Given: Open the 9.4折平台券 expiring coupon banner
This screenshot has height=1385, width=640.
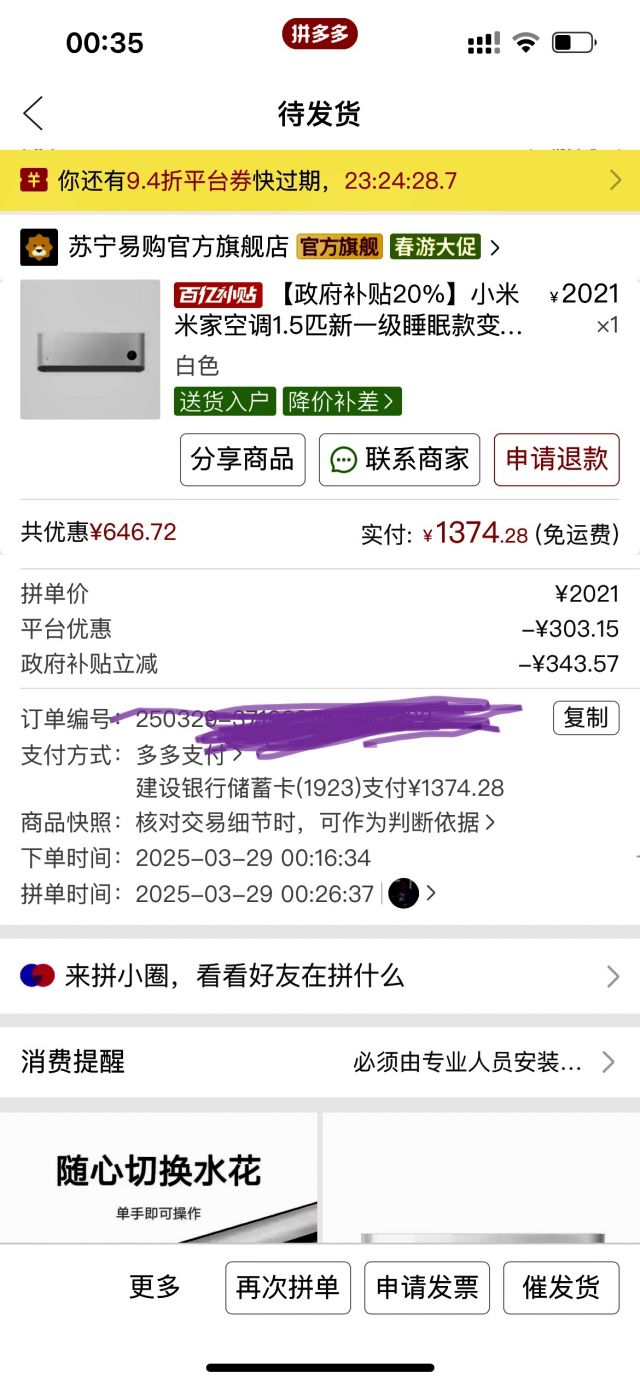Looking at the screenshot, I should tap(320, 181).
